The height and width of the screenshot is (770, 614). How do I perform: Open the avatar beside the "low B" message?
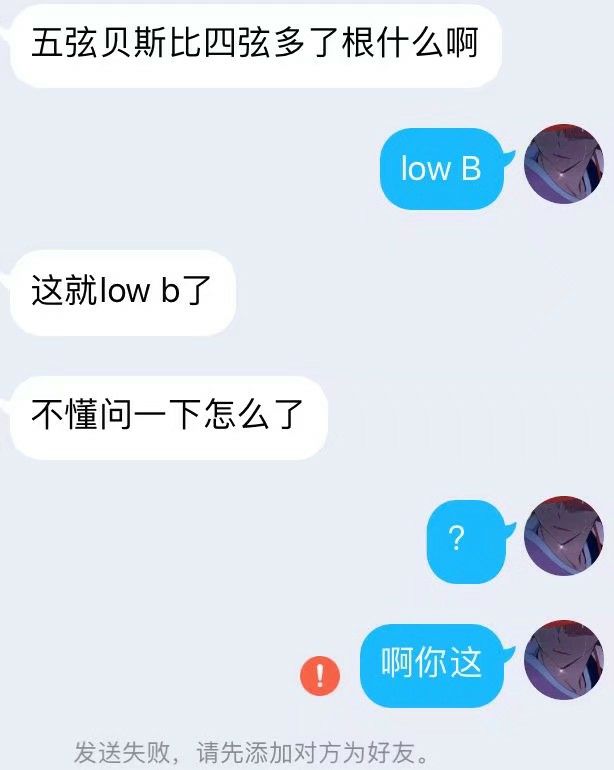(564, 164)
